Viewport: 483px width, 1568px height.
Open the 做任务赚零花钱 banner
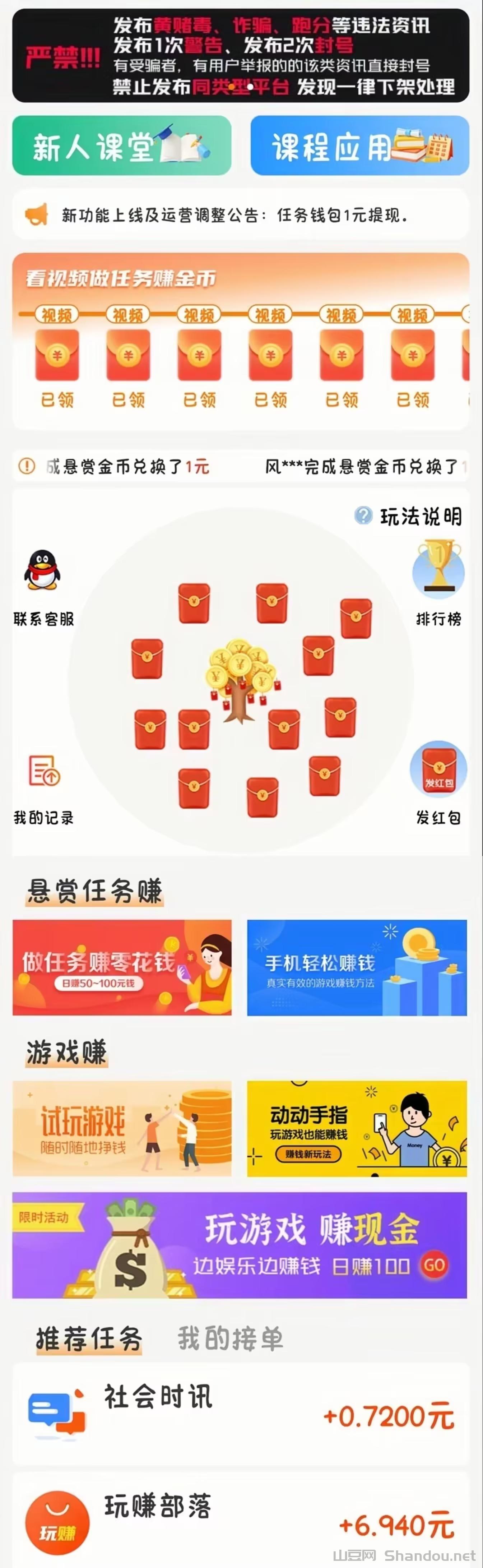(122, 968)
